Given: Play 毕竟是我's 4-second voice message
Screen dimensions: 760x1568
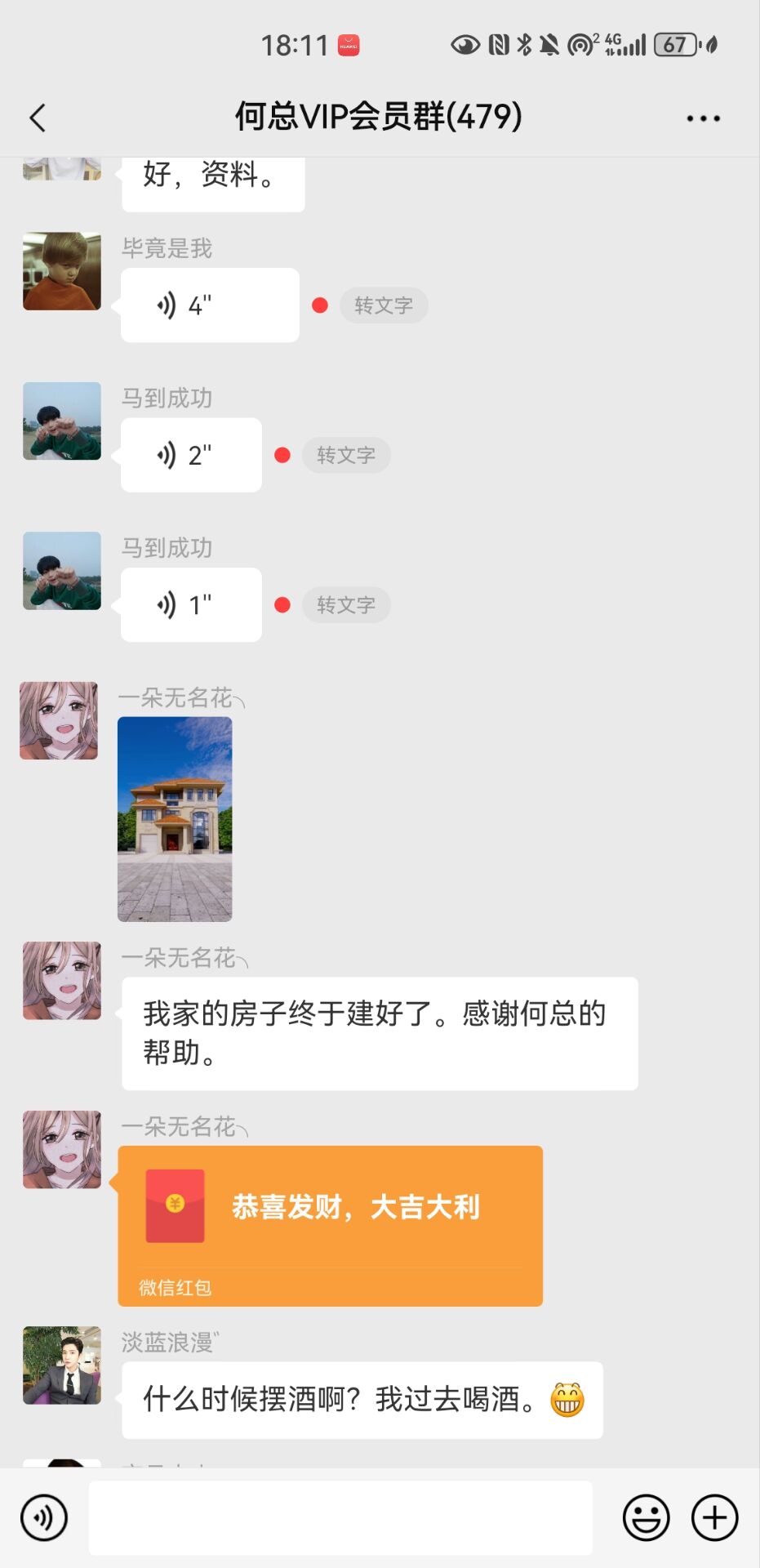Looking at the screenshot, I should click(x=210, y=305).
